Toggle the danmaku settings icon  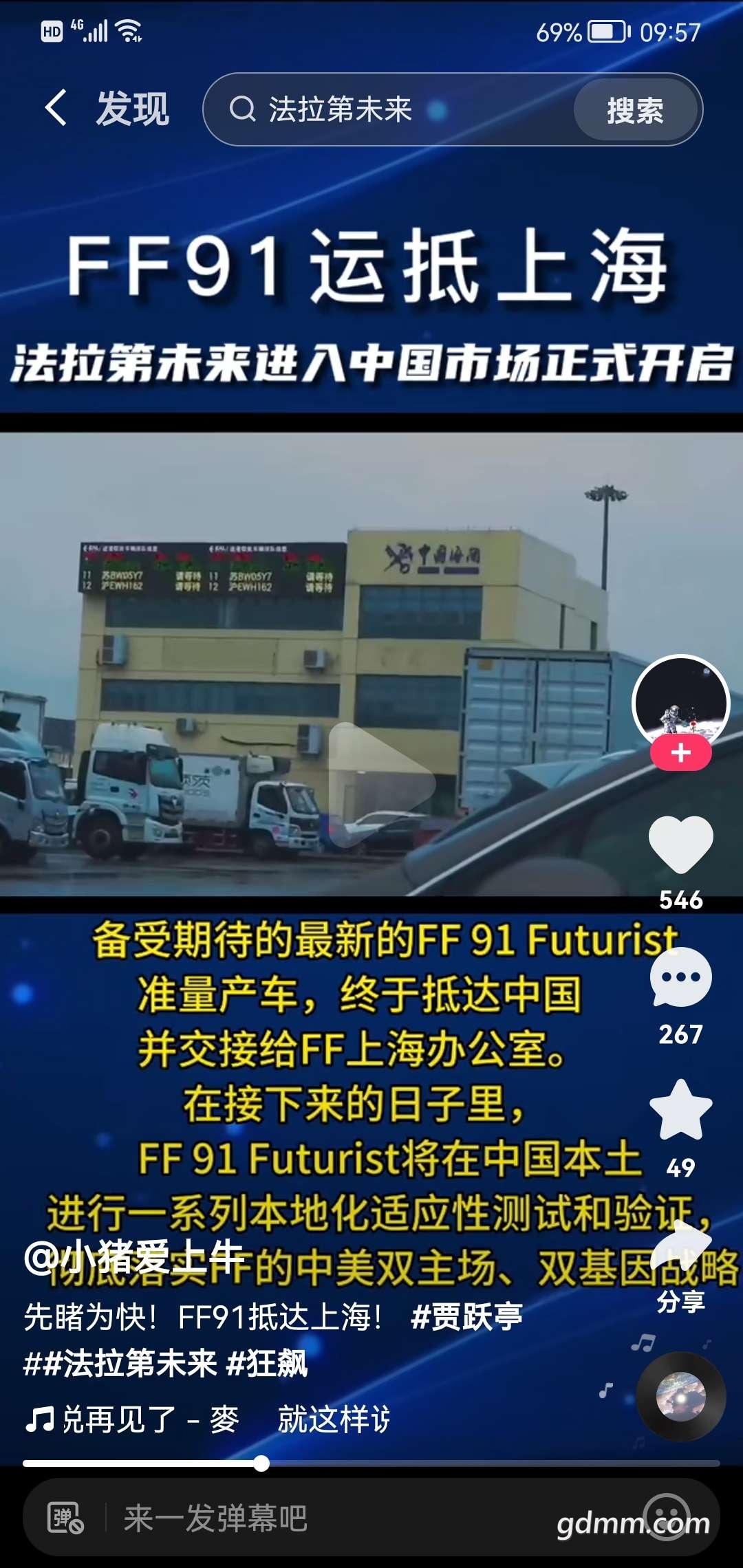pyautogui.click(x=65, y=1518)
